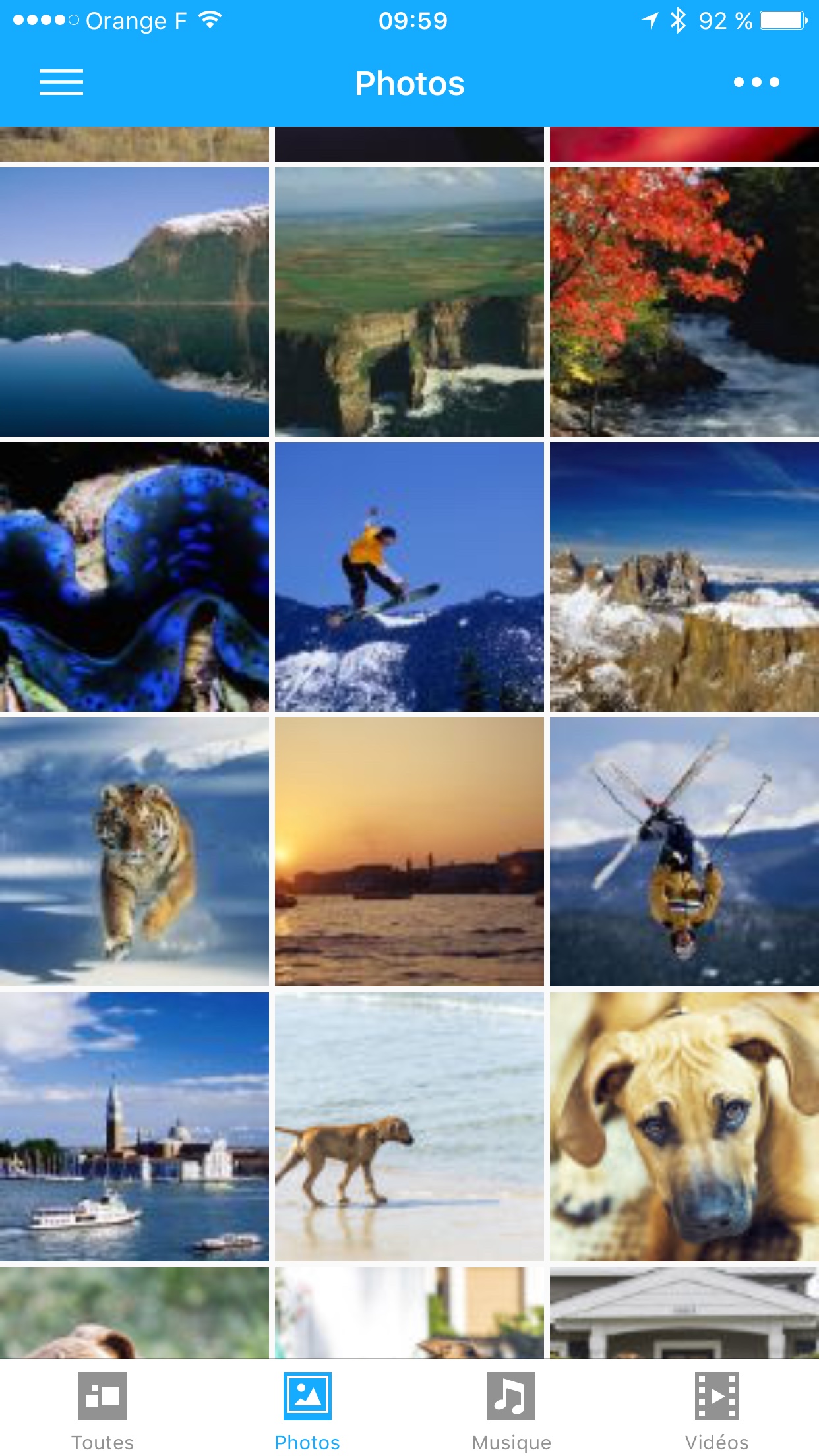View the orange sunset over water photo
This screenshot has height=1456, width=819.
pyautogui.click(x=409, y=852)
